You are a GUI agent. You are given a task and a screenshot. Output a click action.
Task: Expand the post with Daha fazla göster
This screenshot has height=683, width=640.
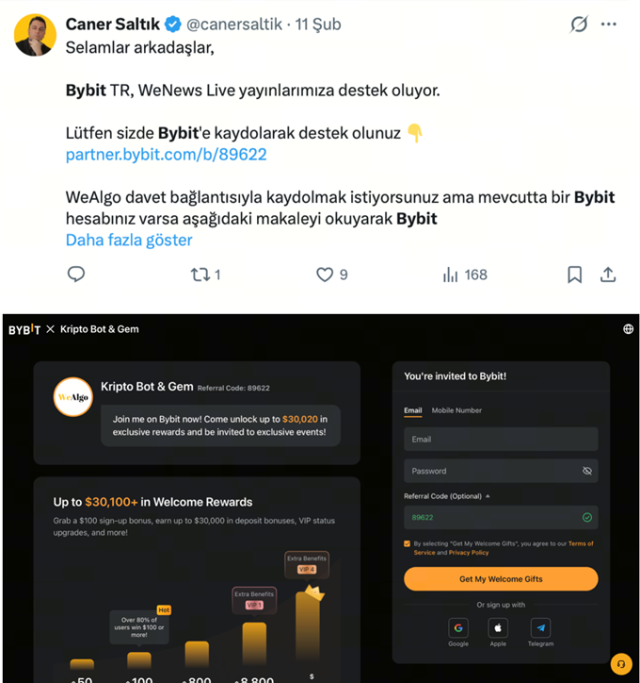click(129, 240)
